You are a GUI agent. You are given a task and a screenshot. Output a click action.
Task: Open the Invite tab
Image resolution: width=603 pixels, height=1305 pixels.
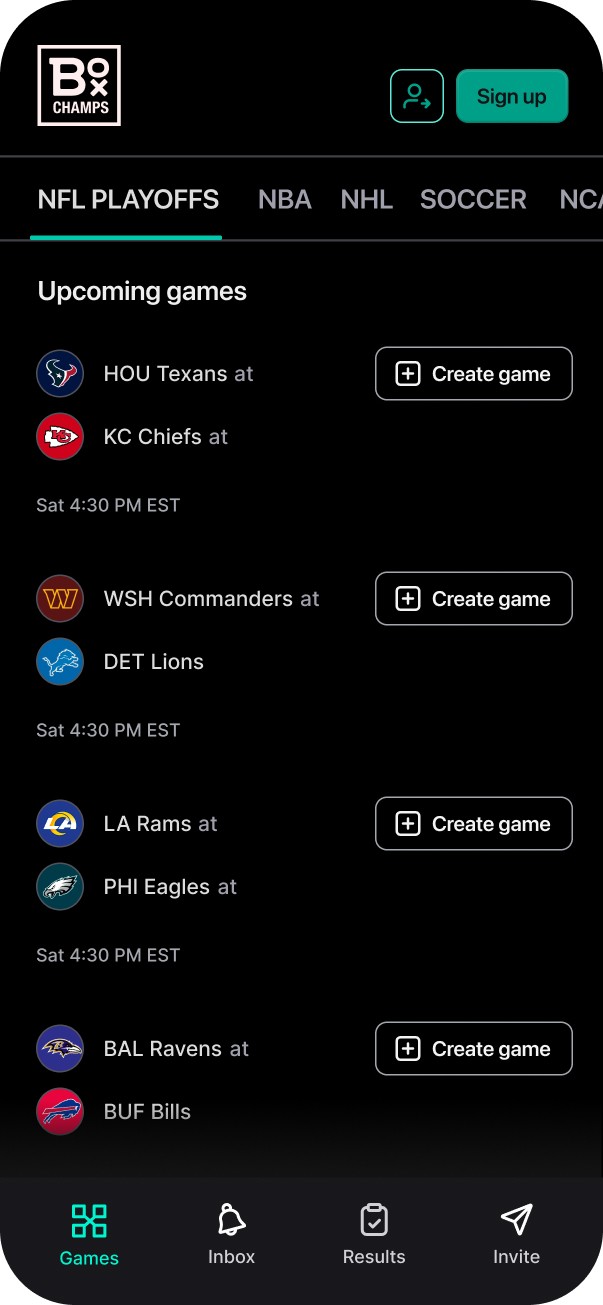pyautogui.click(x=516, y=1235)
